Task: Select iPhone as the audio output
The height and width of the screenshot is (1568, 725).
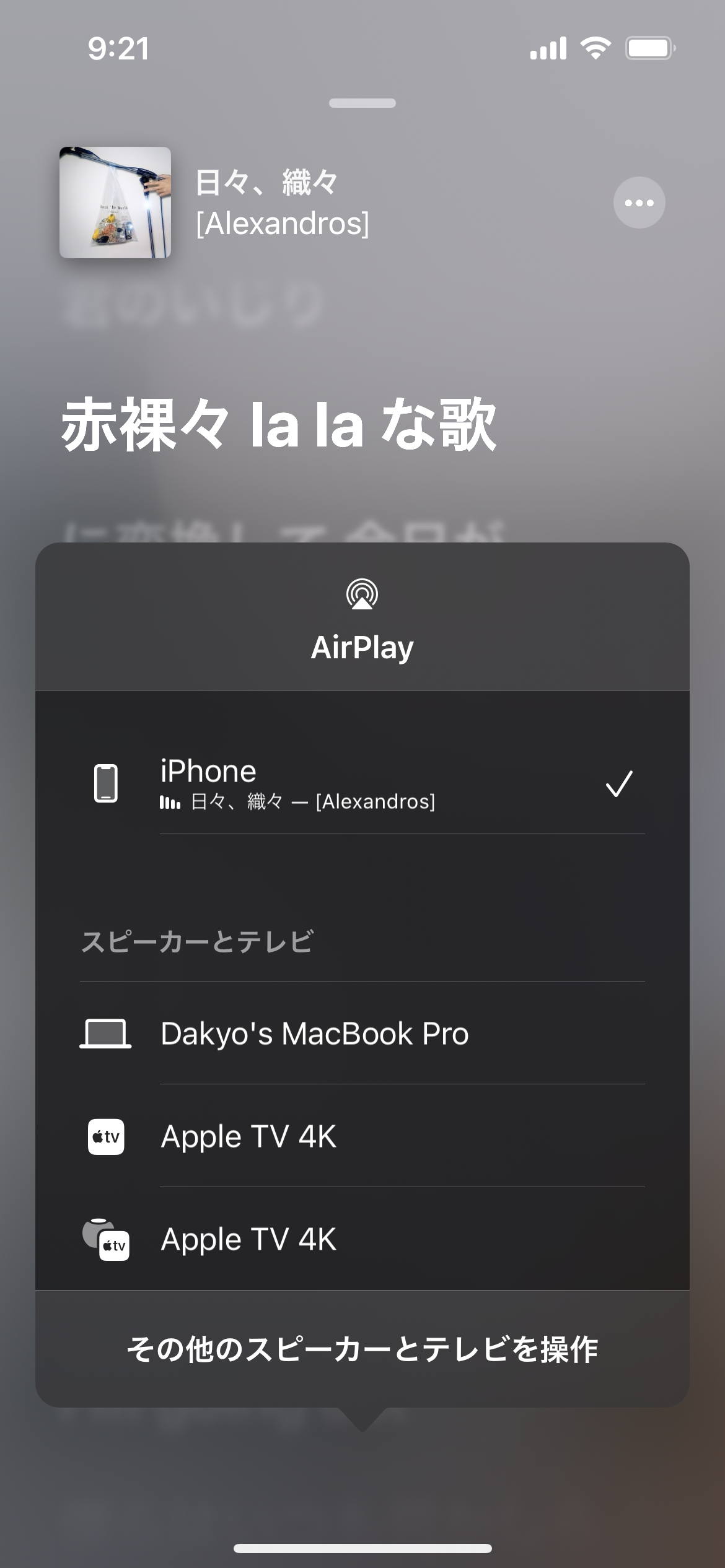Action: [362, 783]
